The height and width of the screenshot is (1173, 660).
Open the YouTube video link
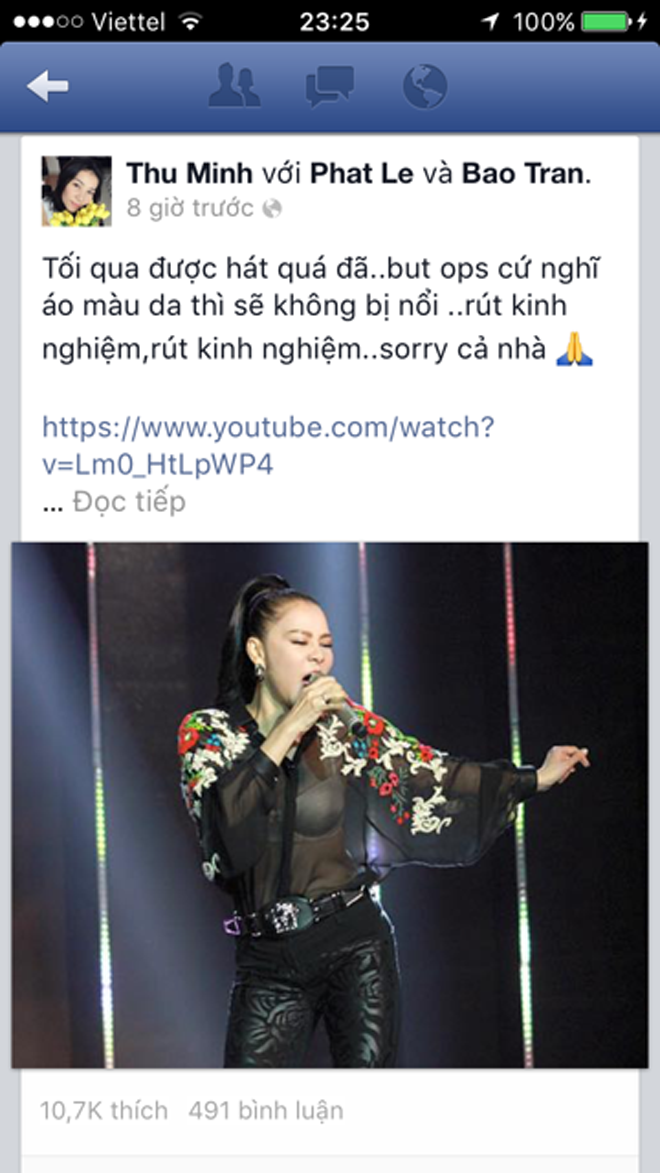pyautogui.click(x=268, y=445)
